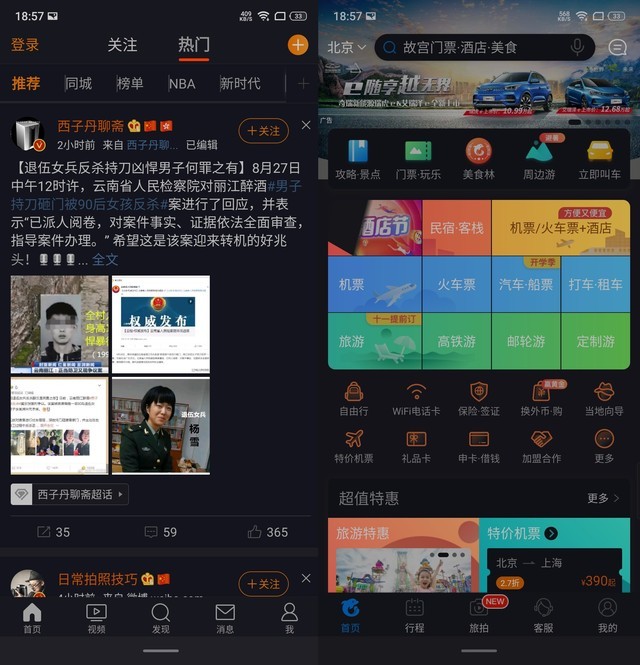Viewport: 640px width, 665px height.
Task: Tap the WiFi电话卡 service icon
Action: click(416, 399)
